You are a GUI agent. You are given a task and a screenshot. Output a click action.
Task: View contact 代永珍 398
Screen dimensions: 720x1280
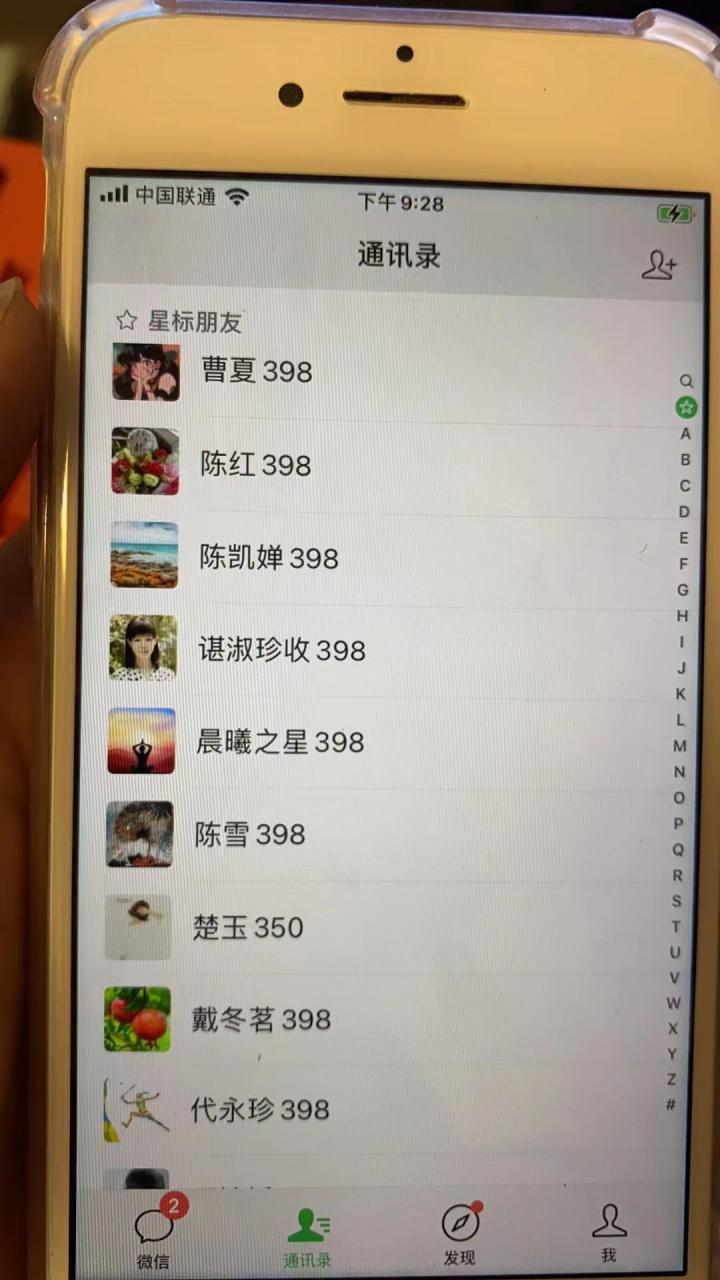coord(259,1110)
